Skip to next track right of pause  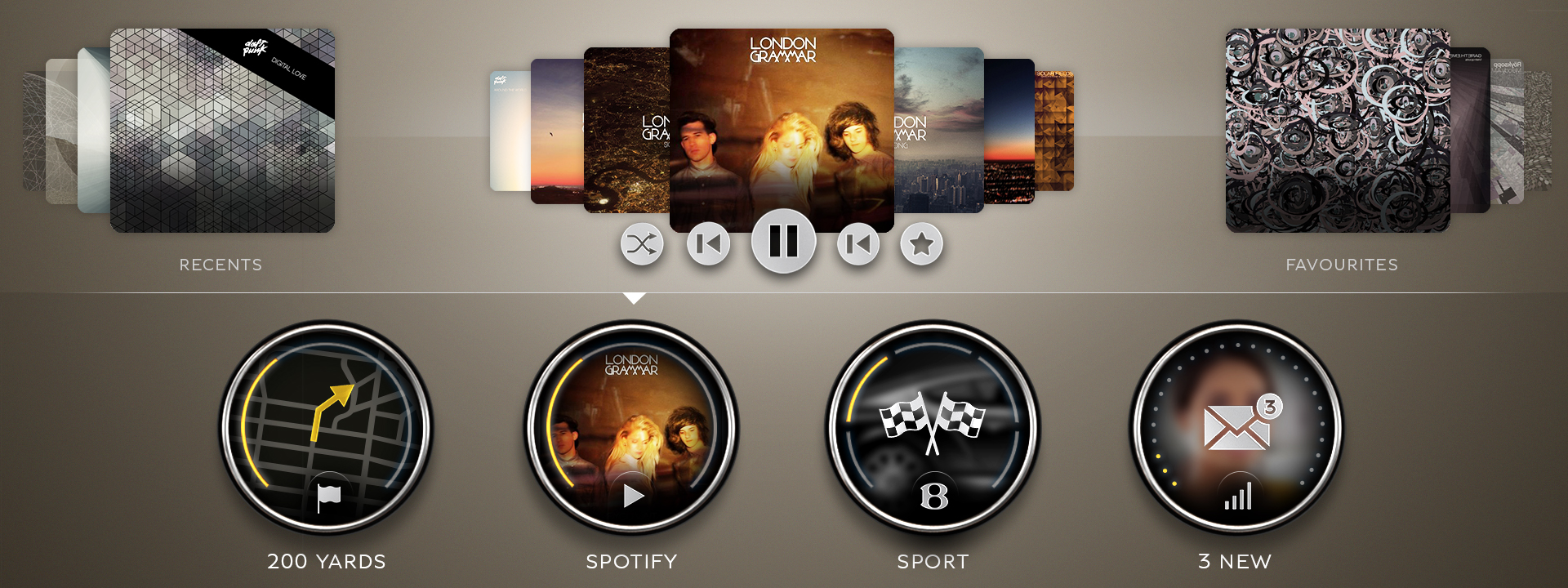(858, 243)
